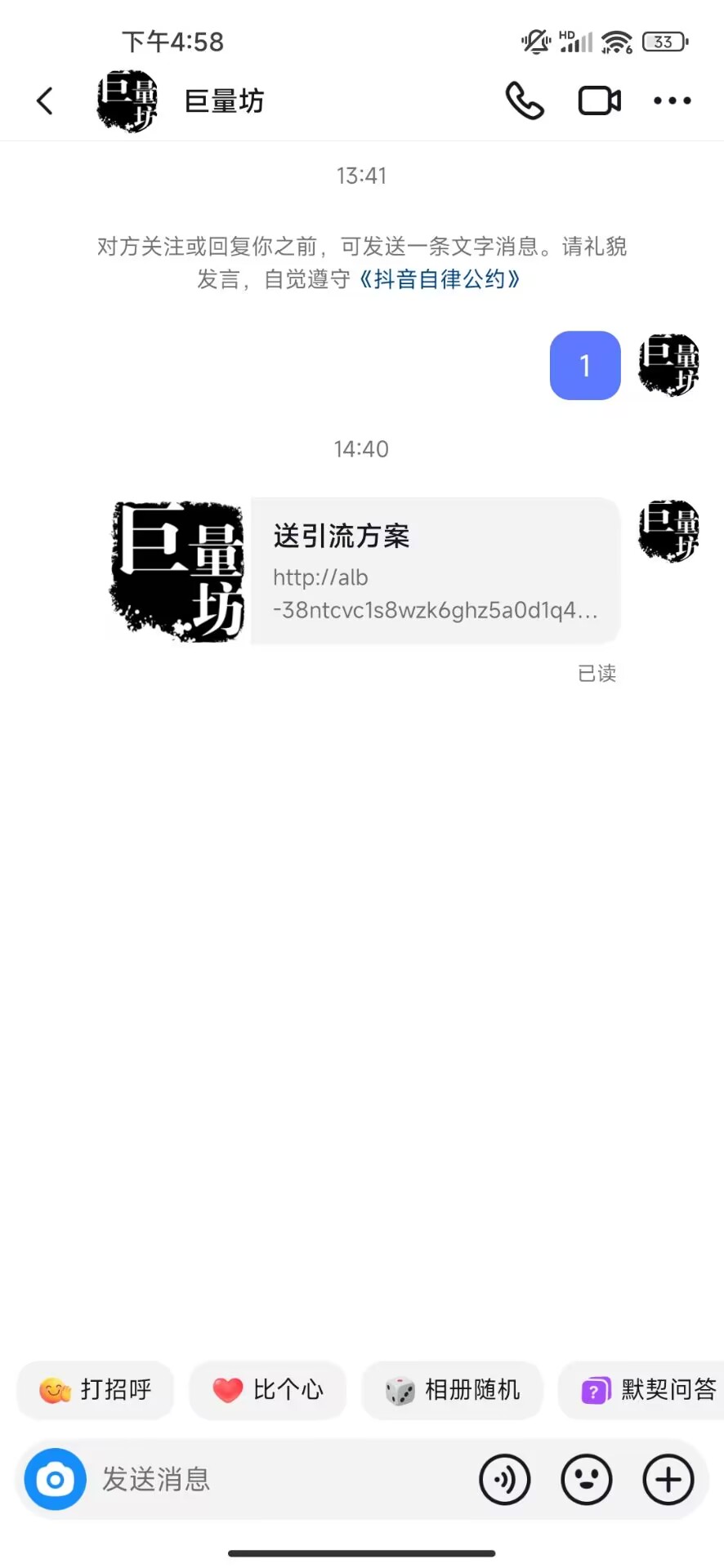Viewport: 724px width, 1568px height.
Task: Open the three-dot more options menu
Action: click(672, 100)
